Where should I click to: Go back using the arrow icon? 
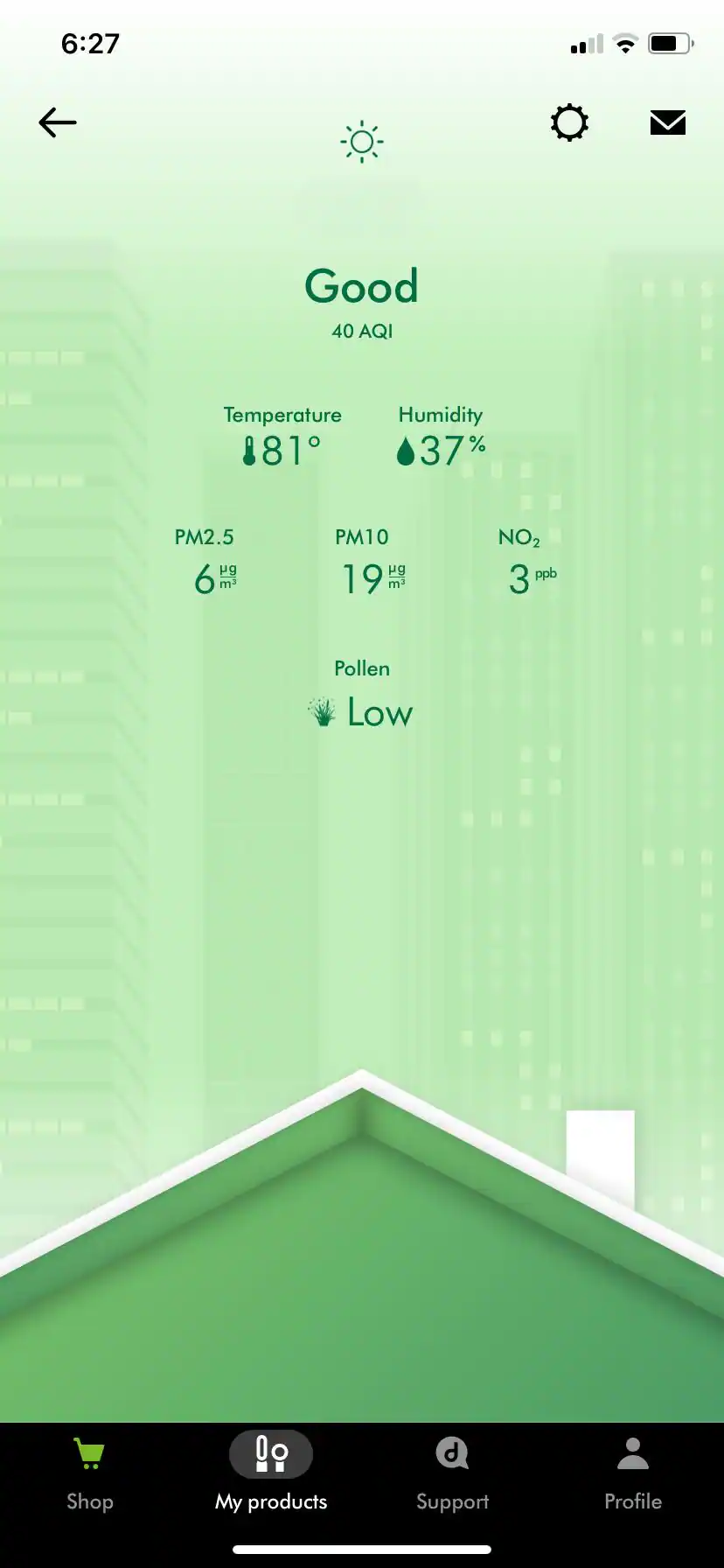(58, 122)
